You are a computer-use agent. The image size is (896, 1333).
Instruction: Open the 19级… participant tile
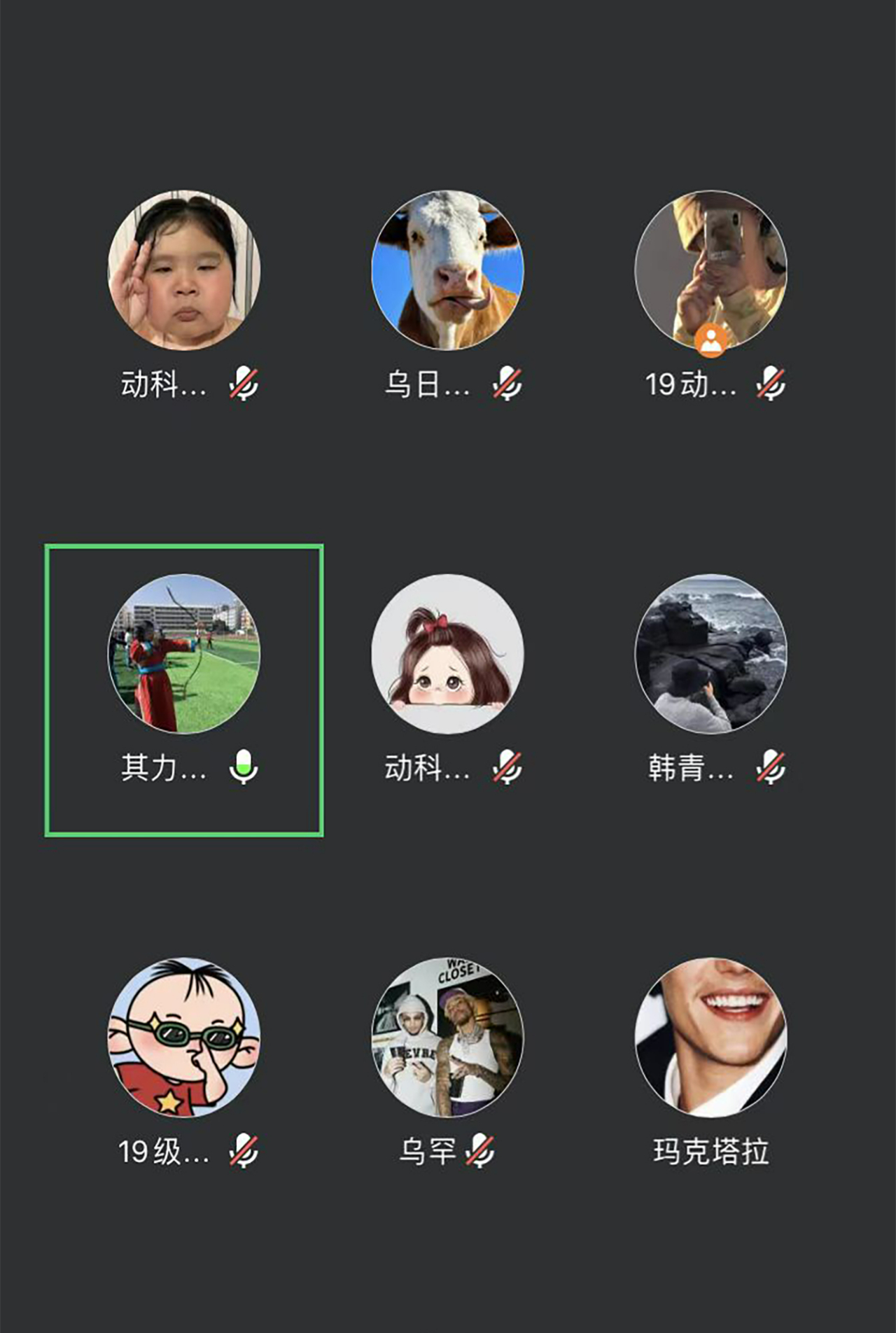click(183, 1038)
